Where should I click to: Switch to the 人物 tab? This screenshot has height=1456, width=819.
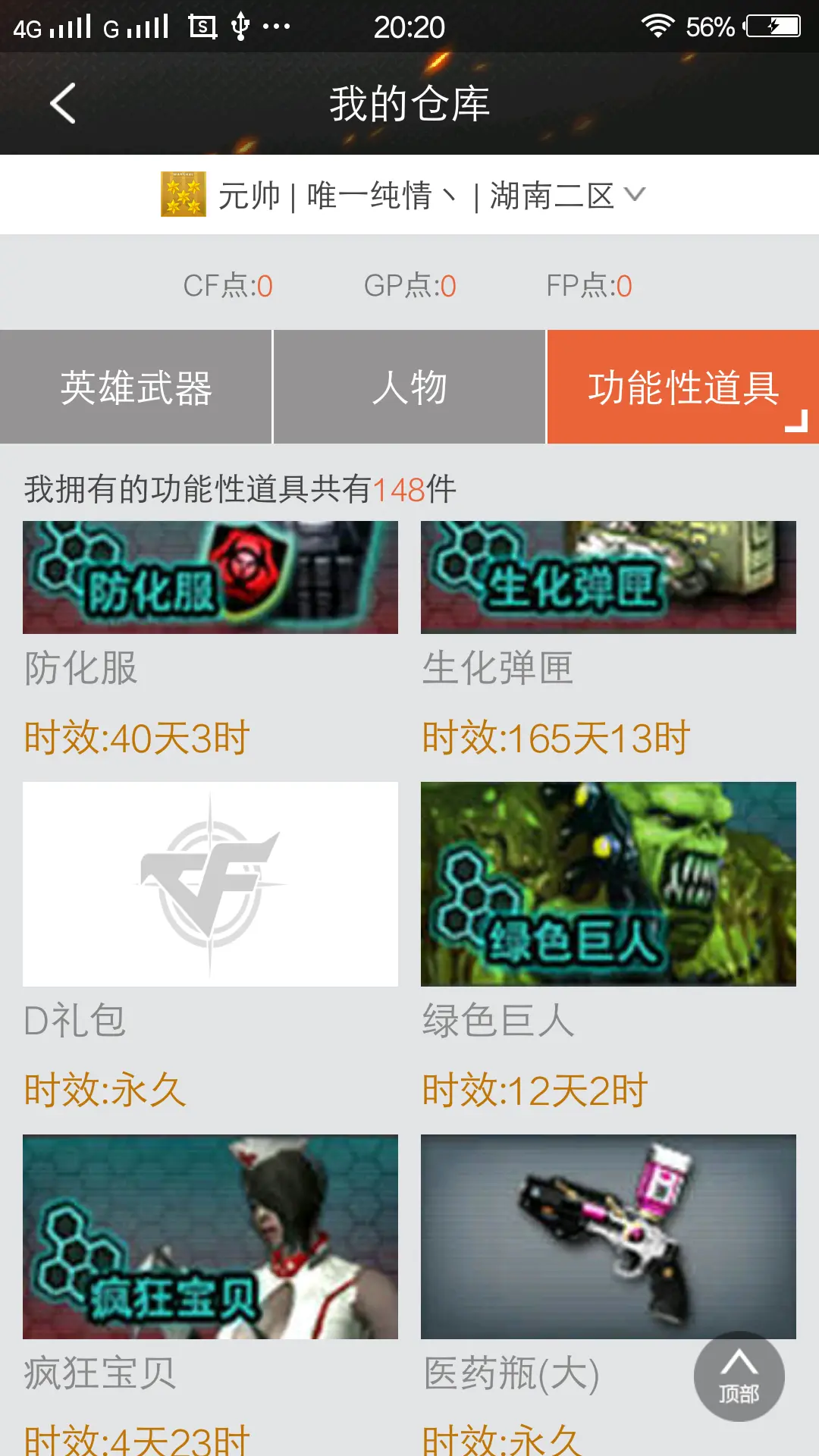(409, 388)
